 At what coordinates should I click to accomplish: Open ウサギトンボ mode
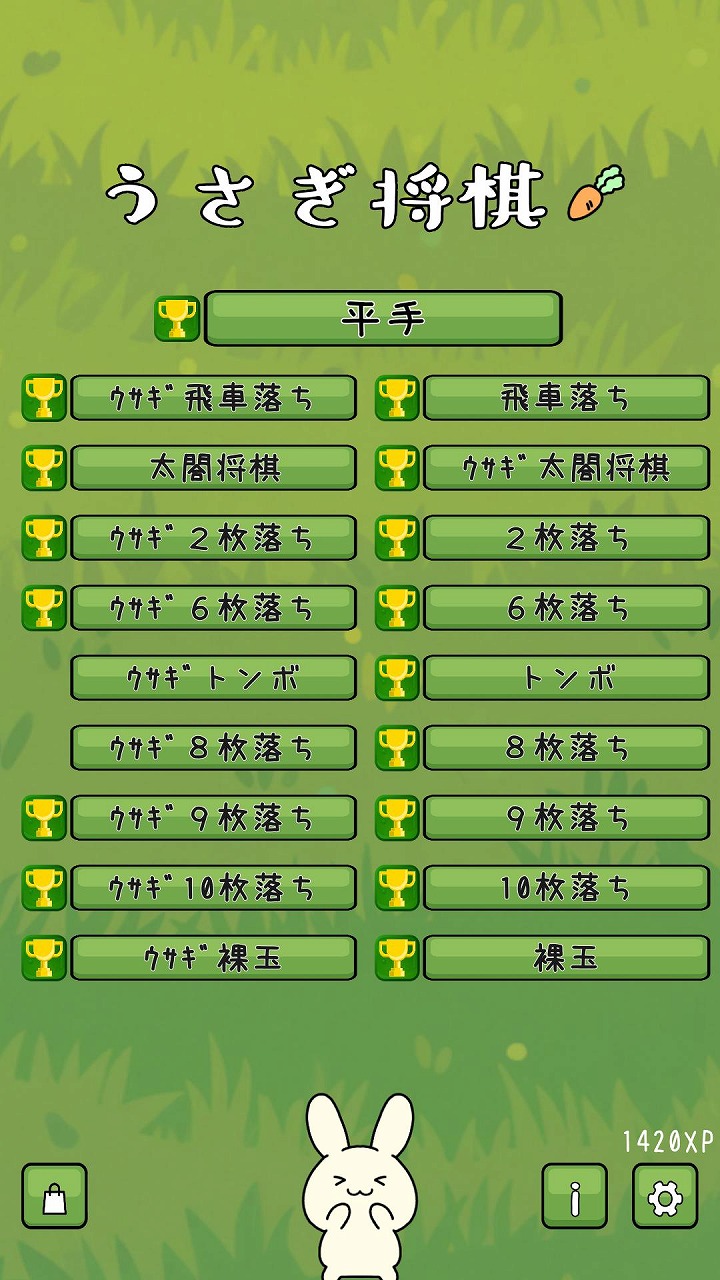(x=213, y=678)
